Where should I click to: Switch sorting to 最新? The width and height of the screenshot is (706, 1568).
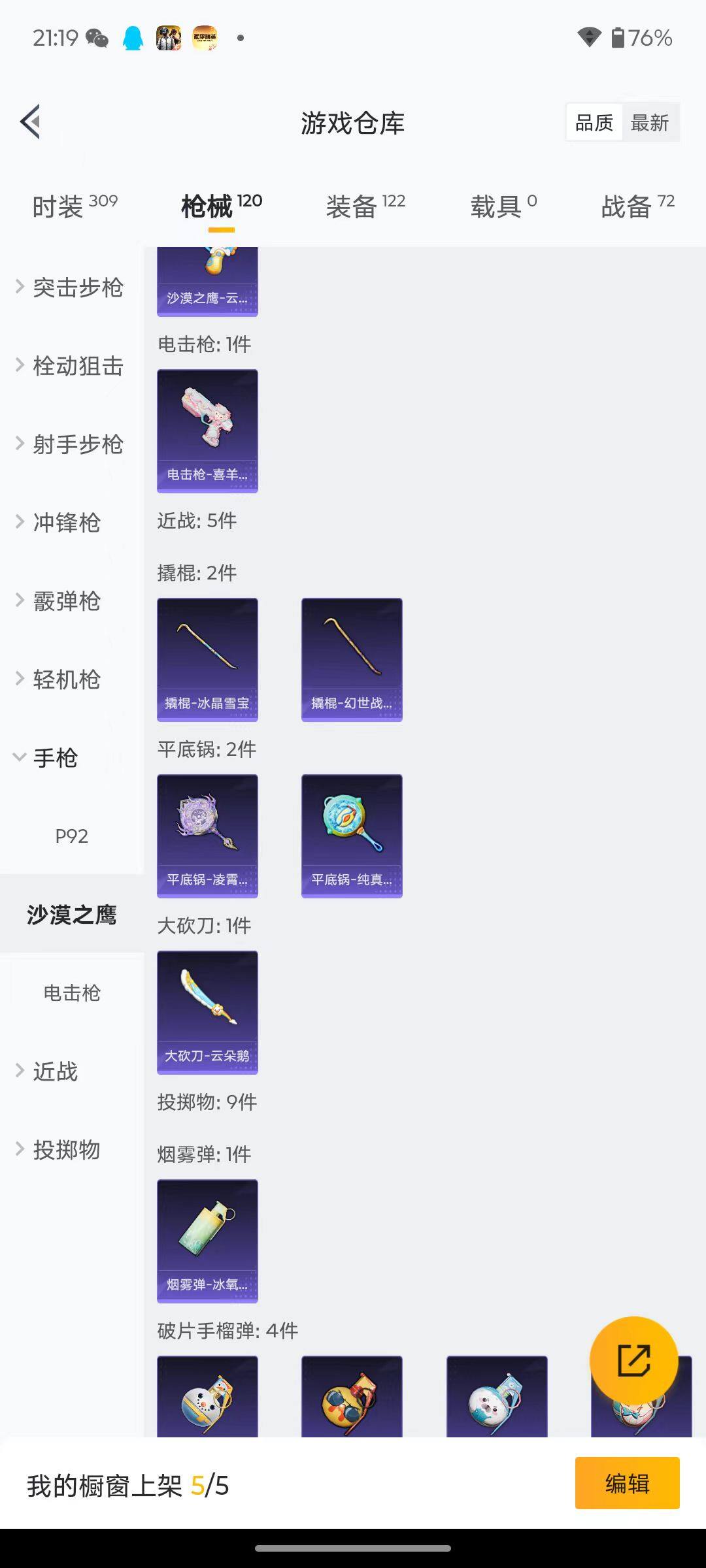(651, 122)
